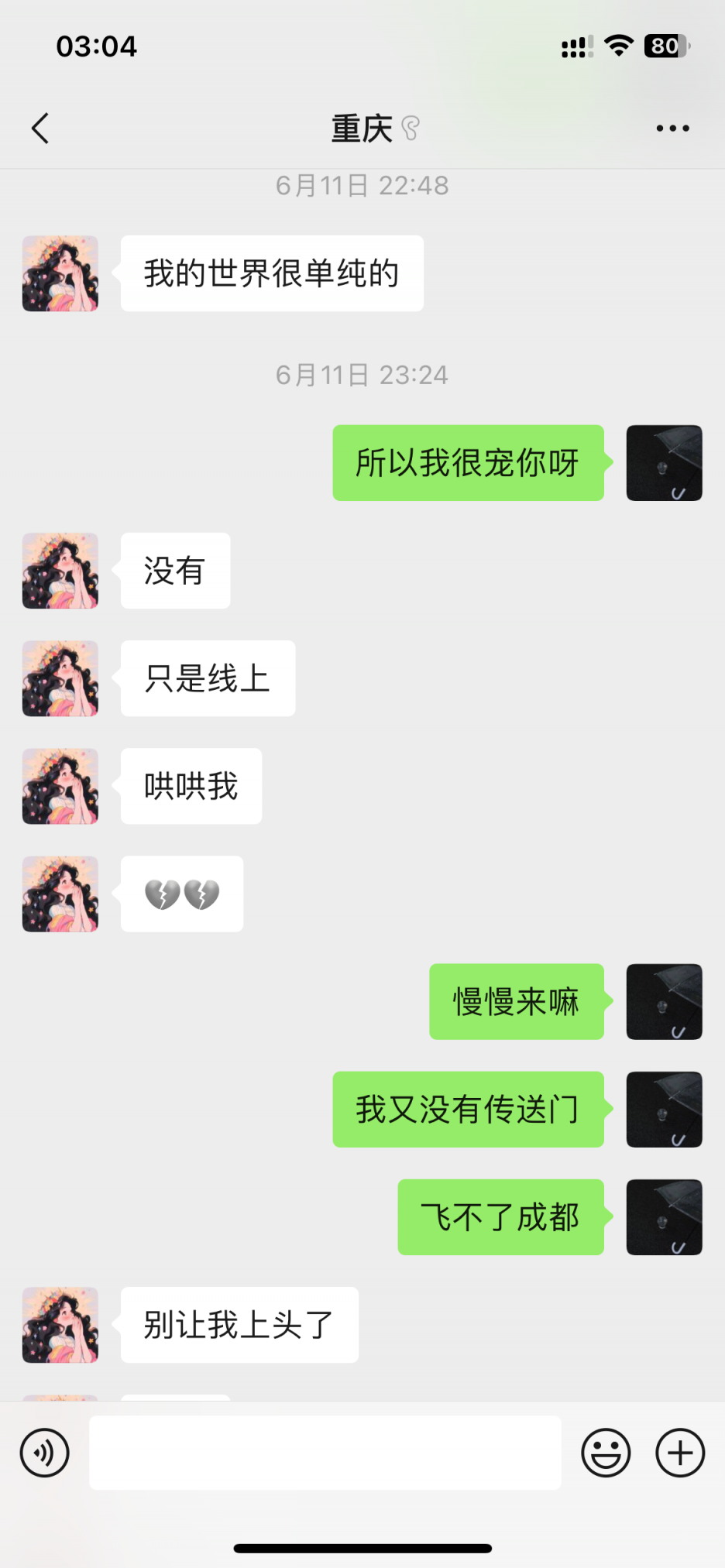Open contact avatar beside 我的世界很单纯的
Image resolution: width=725 pixels, height=1568 pixels.
coord(60,274)
